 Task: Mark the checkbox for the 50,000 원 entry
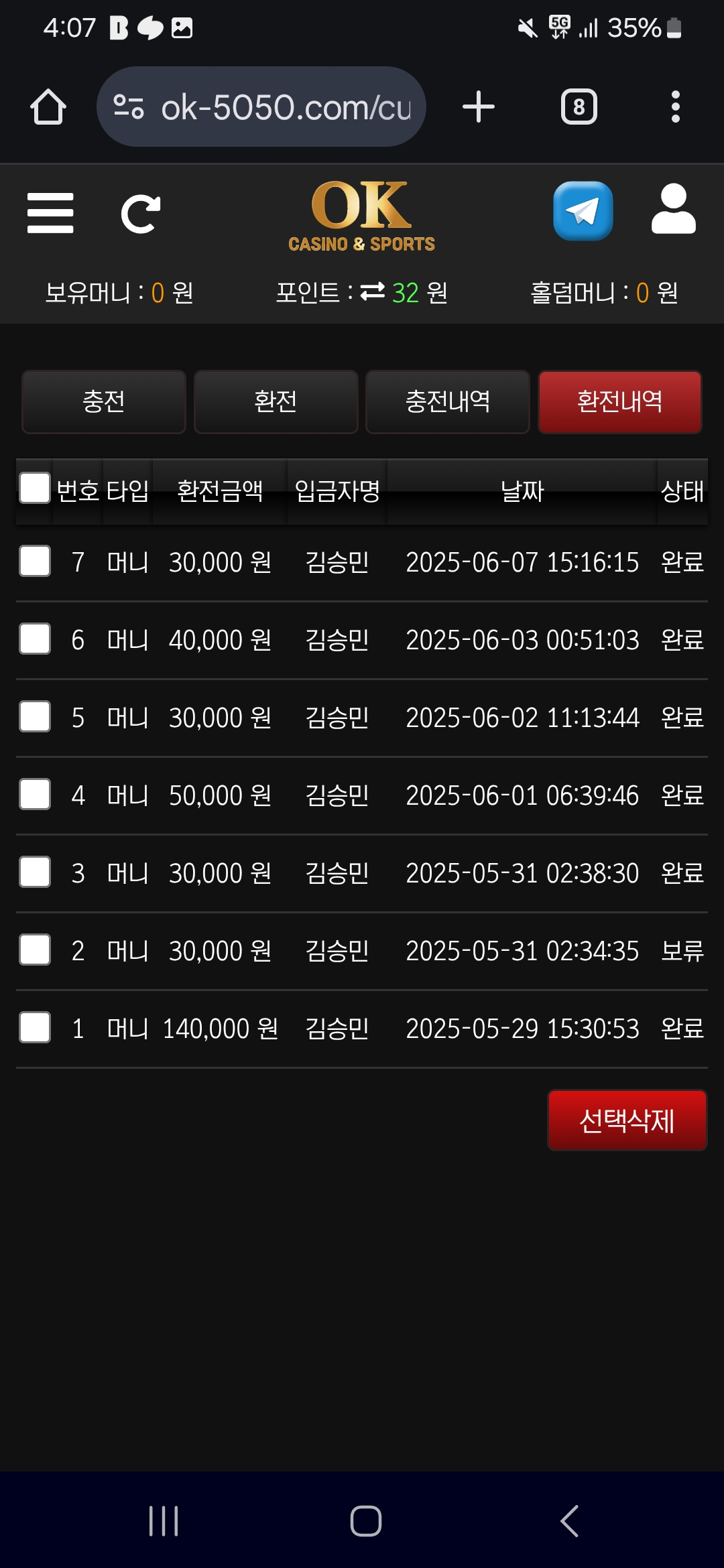pos(35,794)
